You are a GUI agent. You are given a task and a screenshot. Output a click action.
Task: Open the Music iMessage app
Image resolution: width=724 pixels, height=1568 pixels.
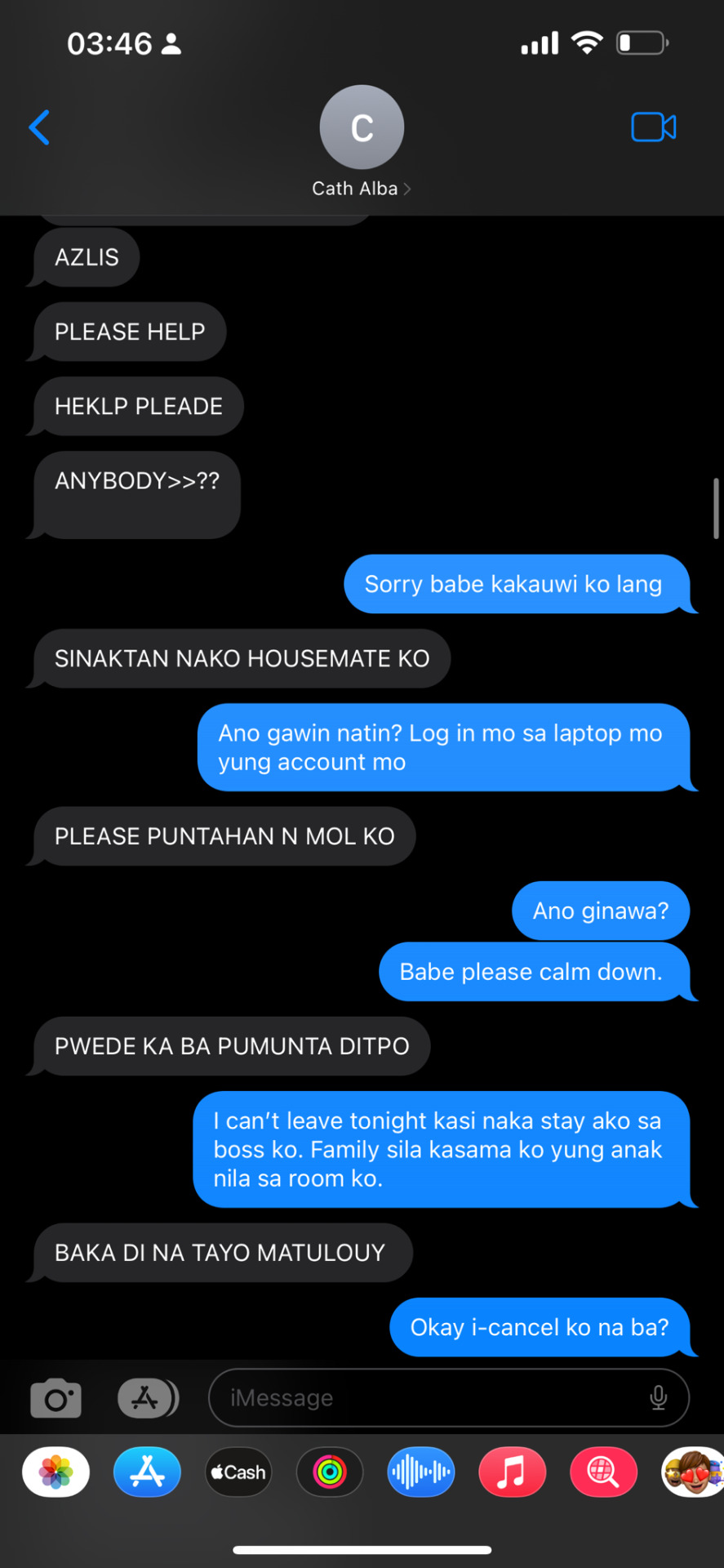(x=512, y=1472)
